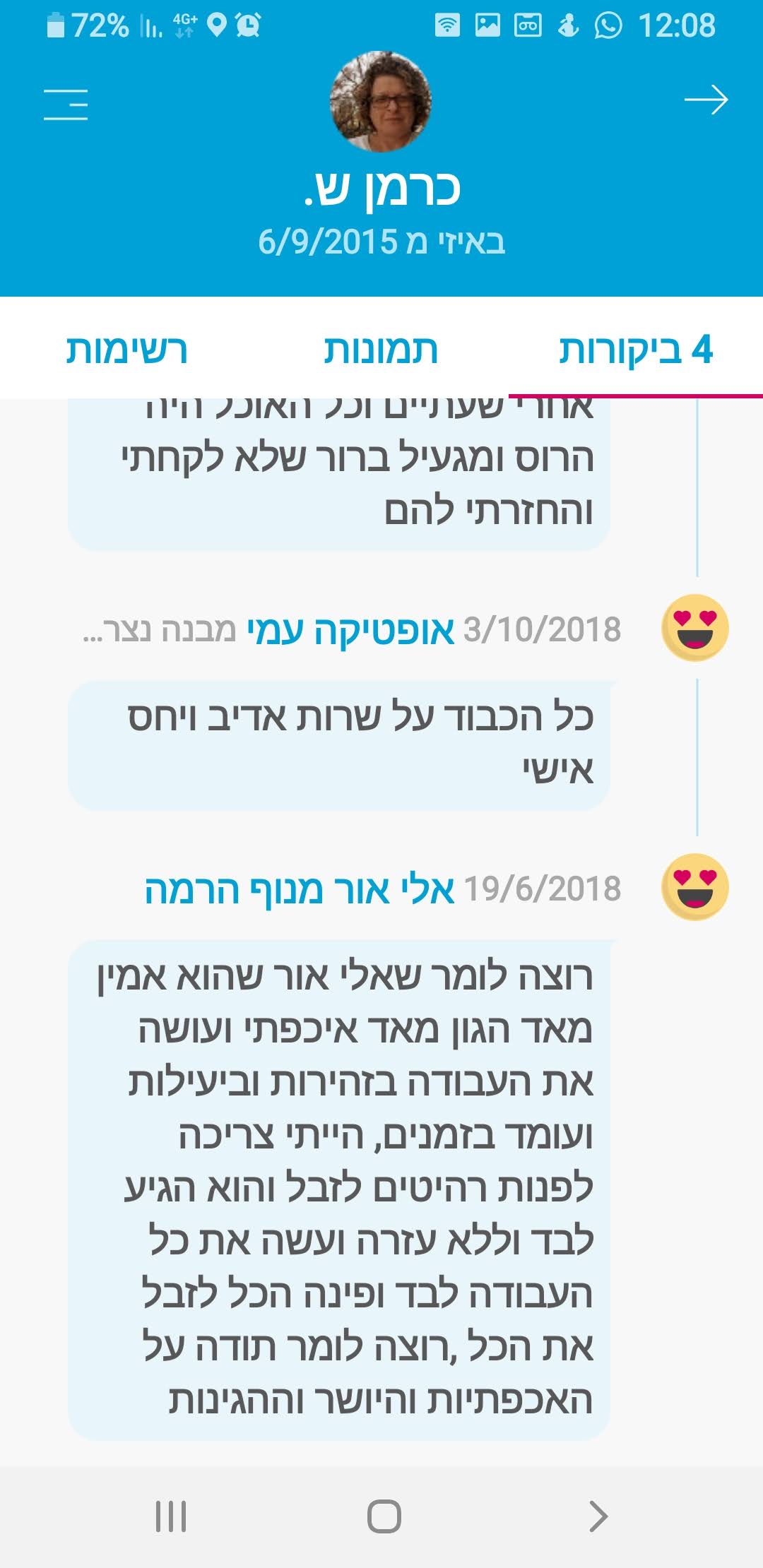Open business link אופטיקה עמי
Viewport: 763px width, 1568px height.
click(350, 629)
